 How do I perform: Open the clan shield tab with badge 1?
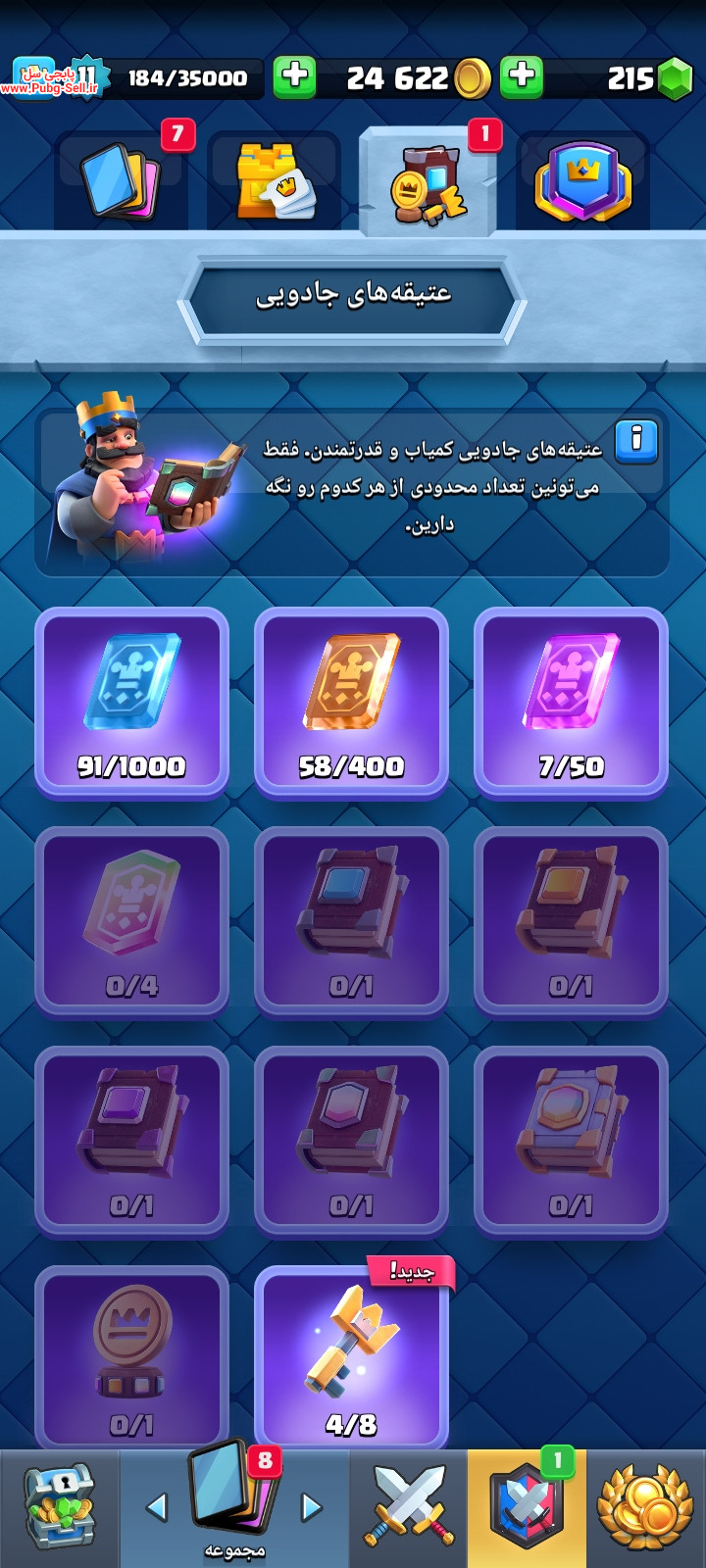(527, 1509)
